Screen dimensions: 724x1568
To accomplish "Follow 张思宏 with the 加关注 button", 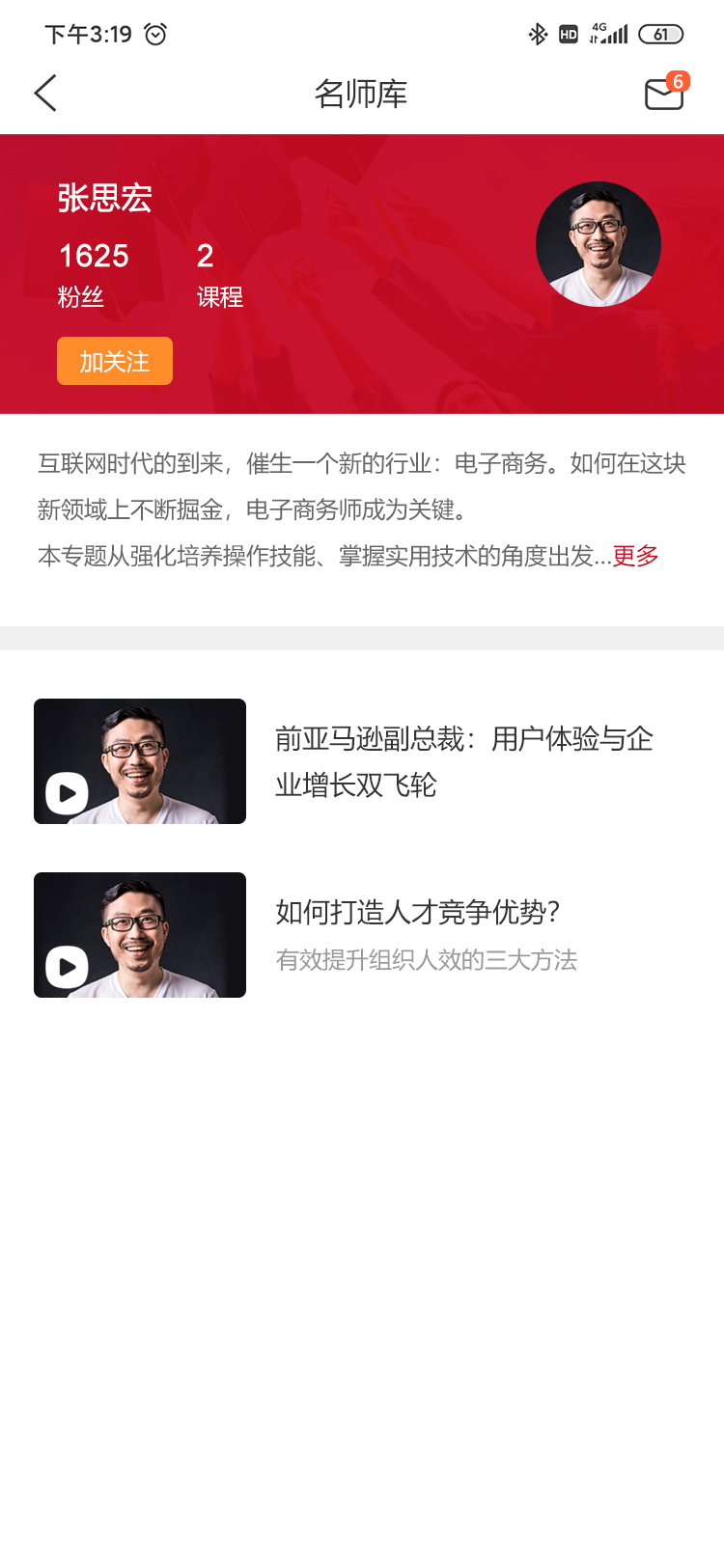I will click(x=115, y=361).
